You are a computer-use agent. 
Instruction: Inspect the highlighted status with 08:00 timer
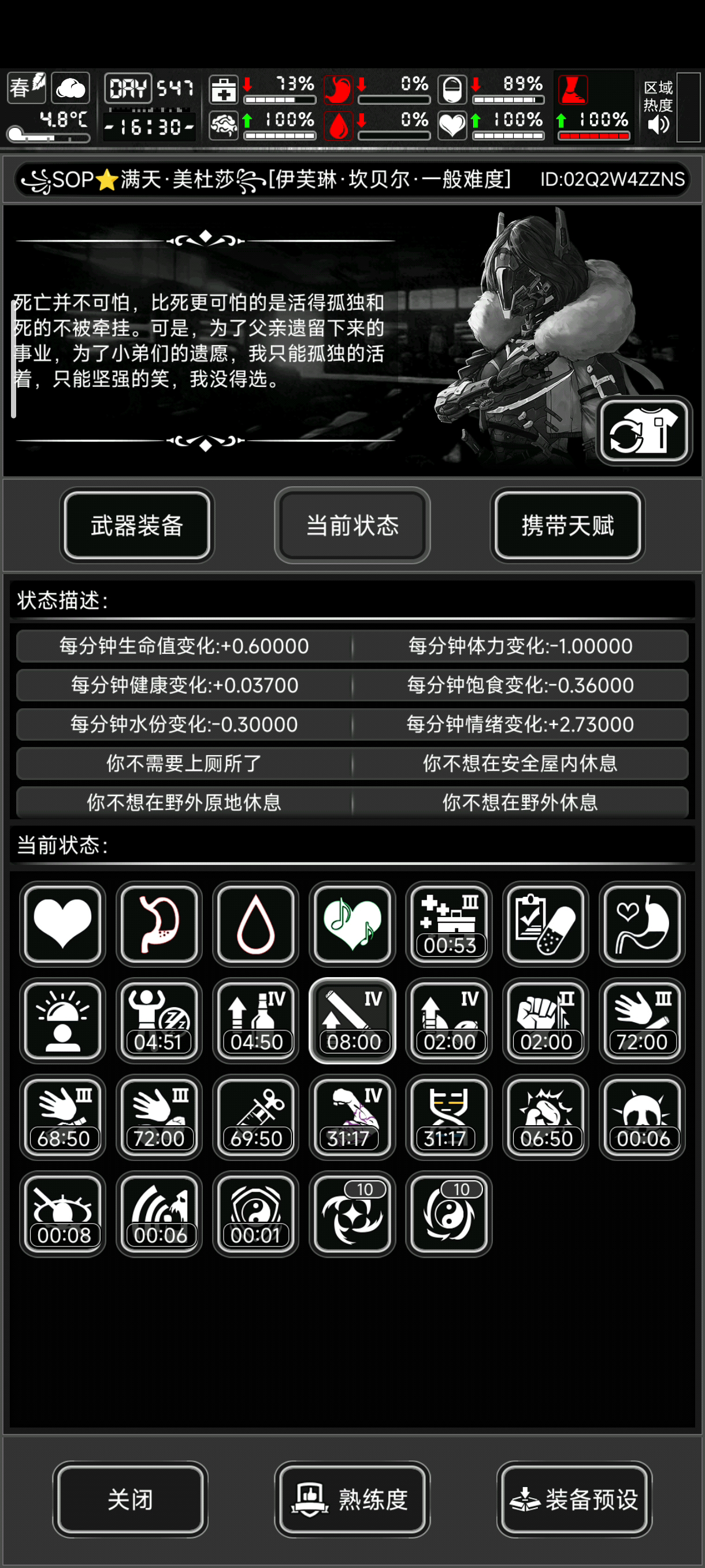[x=352, y=1021]
